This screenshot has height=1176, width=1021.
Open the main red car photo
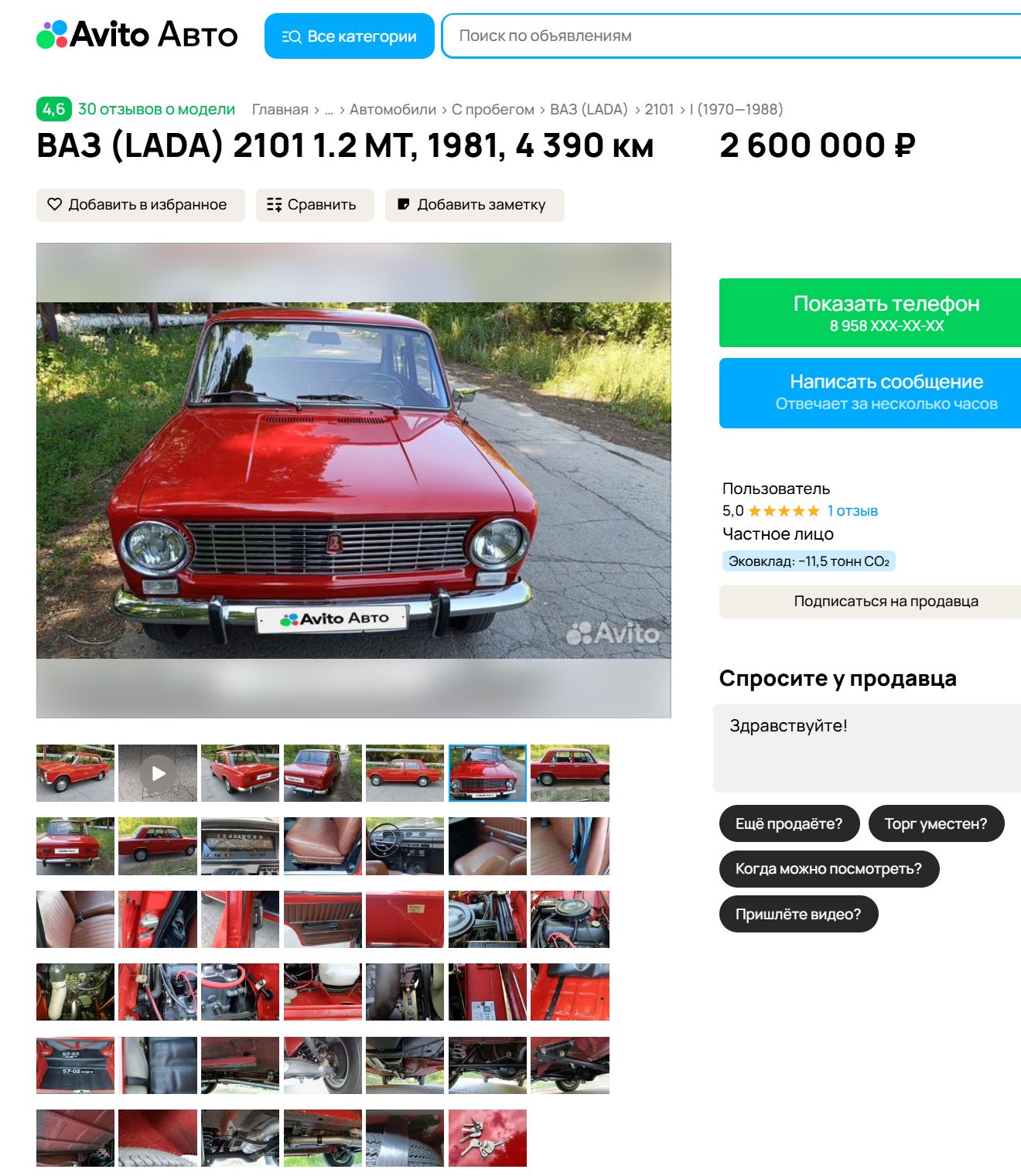(x=353, y=480)
